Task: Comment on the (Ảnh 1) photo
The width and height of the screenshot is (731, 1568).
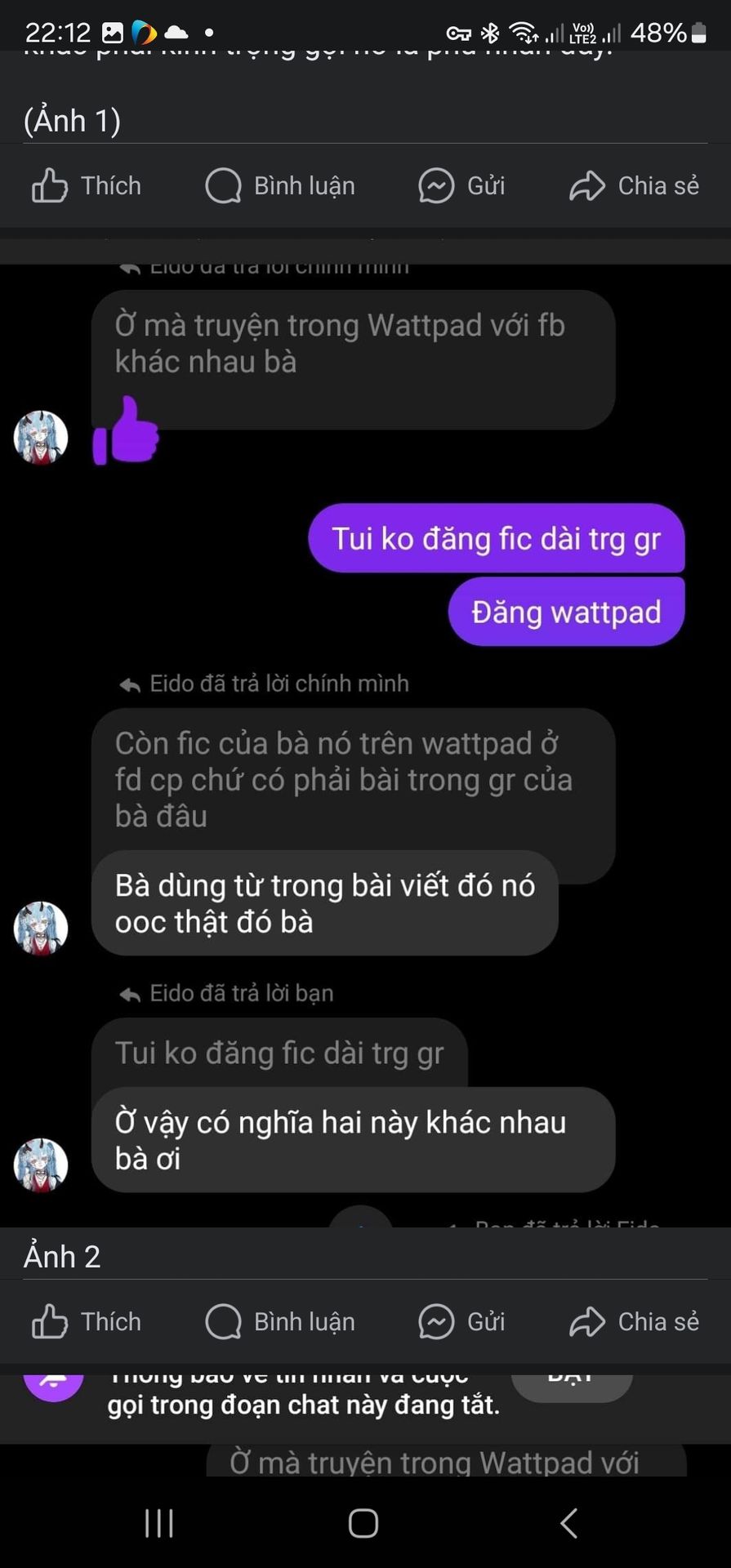Action: 280,186
